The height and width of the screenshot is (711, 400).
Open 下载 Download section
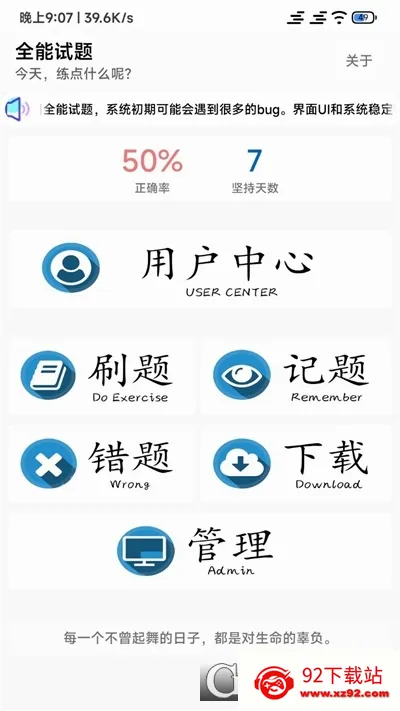tap(296, 463)
